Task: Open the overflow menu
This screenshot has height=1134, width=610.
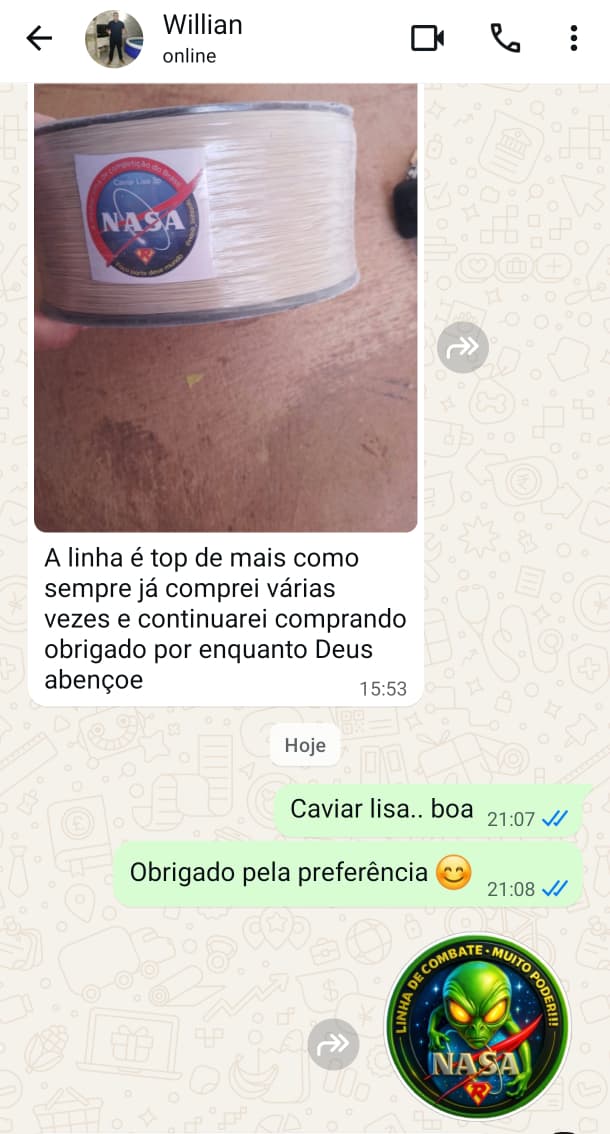Action: pos(573,39)
